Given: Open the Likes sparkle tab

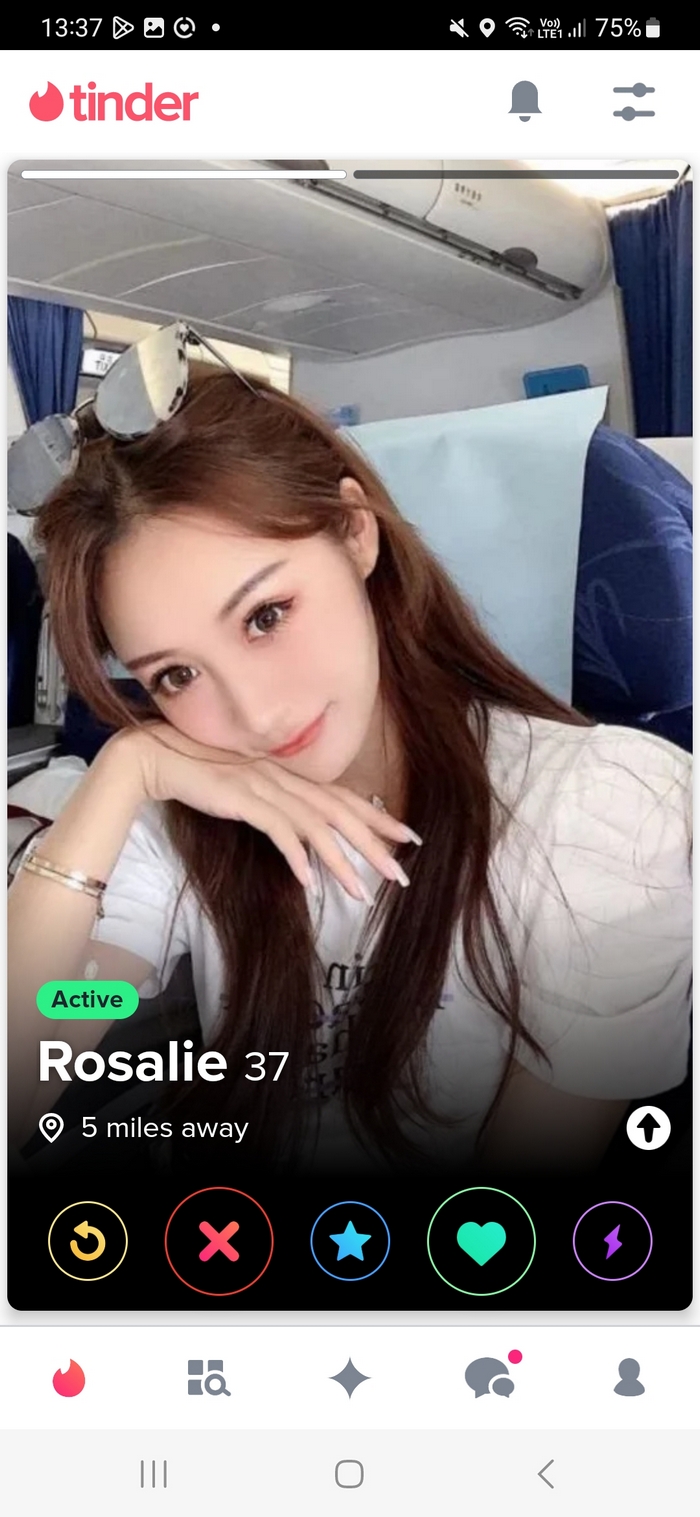Looking at the screenshot, I should click(350, 1379).
